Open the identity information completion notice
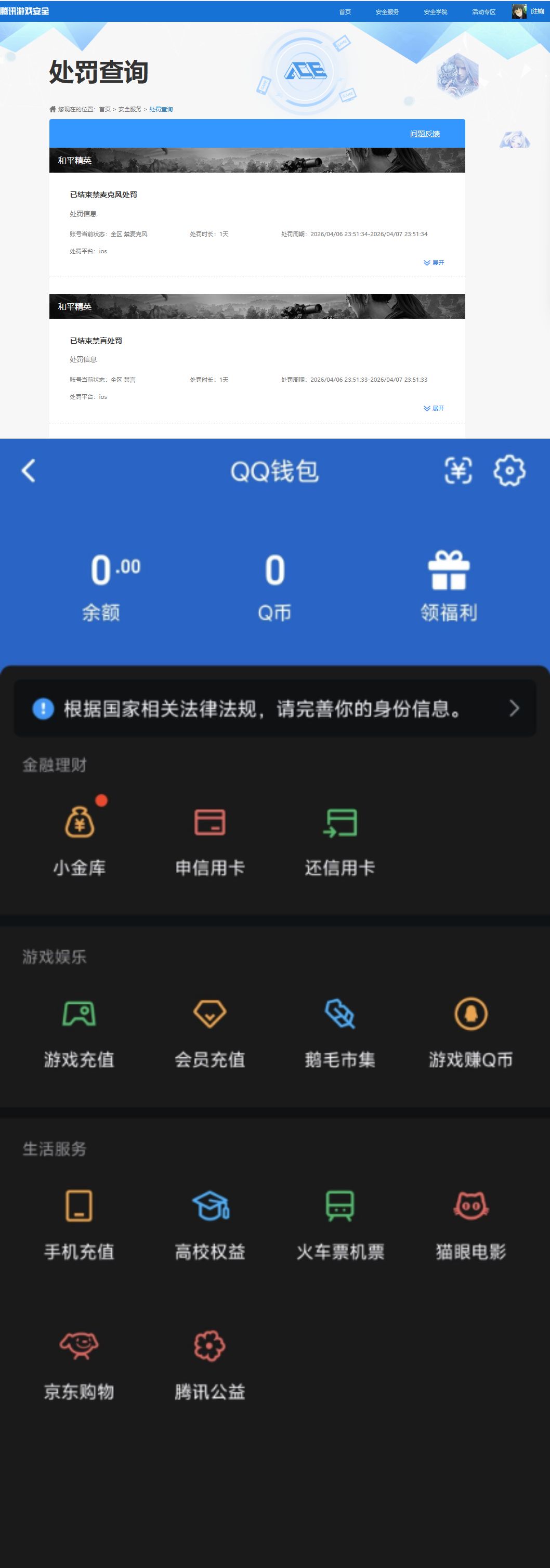This screenshot has width=550, height=1568. (275, 708)
